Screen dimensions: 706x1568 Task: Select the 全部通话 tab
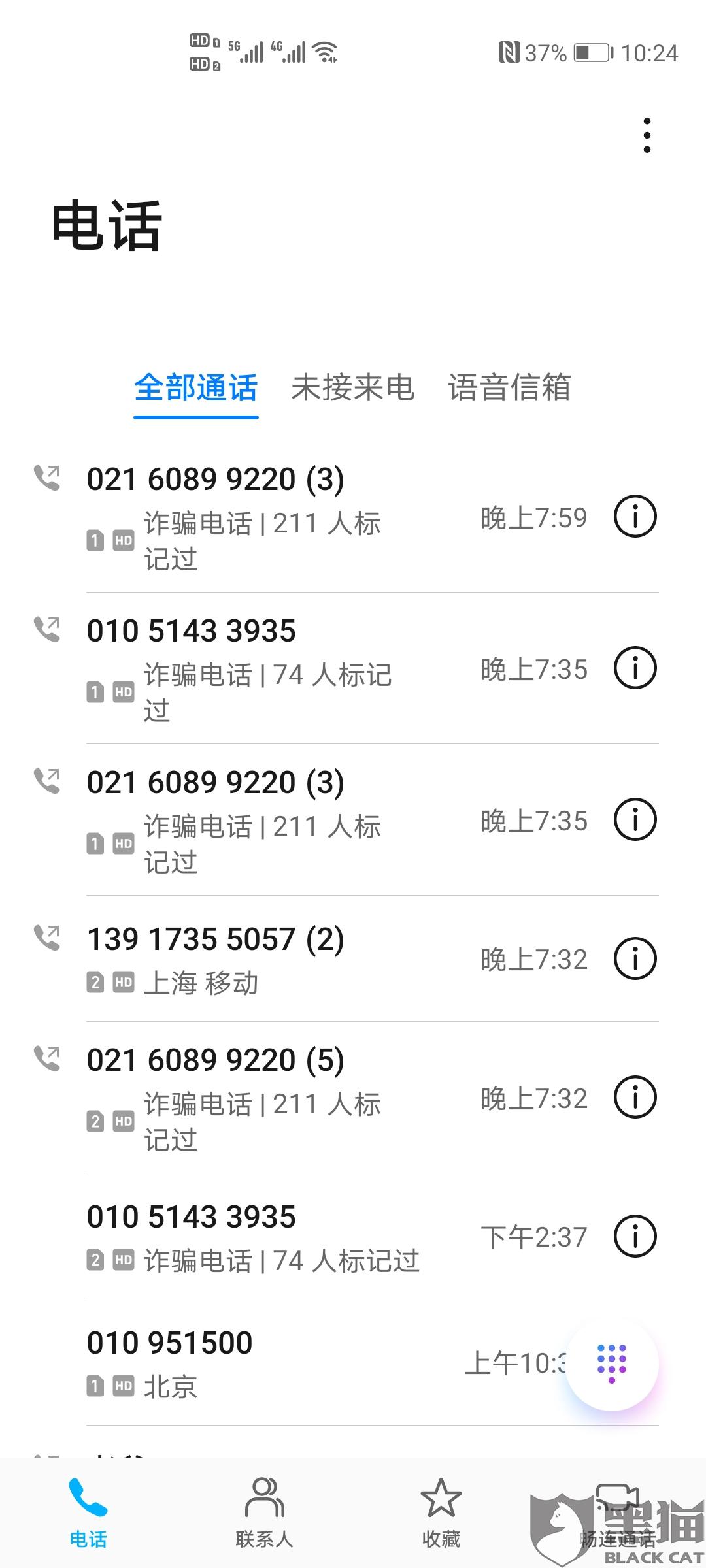point(196,387)
